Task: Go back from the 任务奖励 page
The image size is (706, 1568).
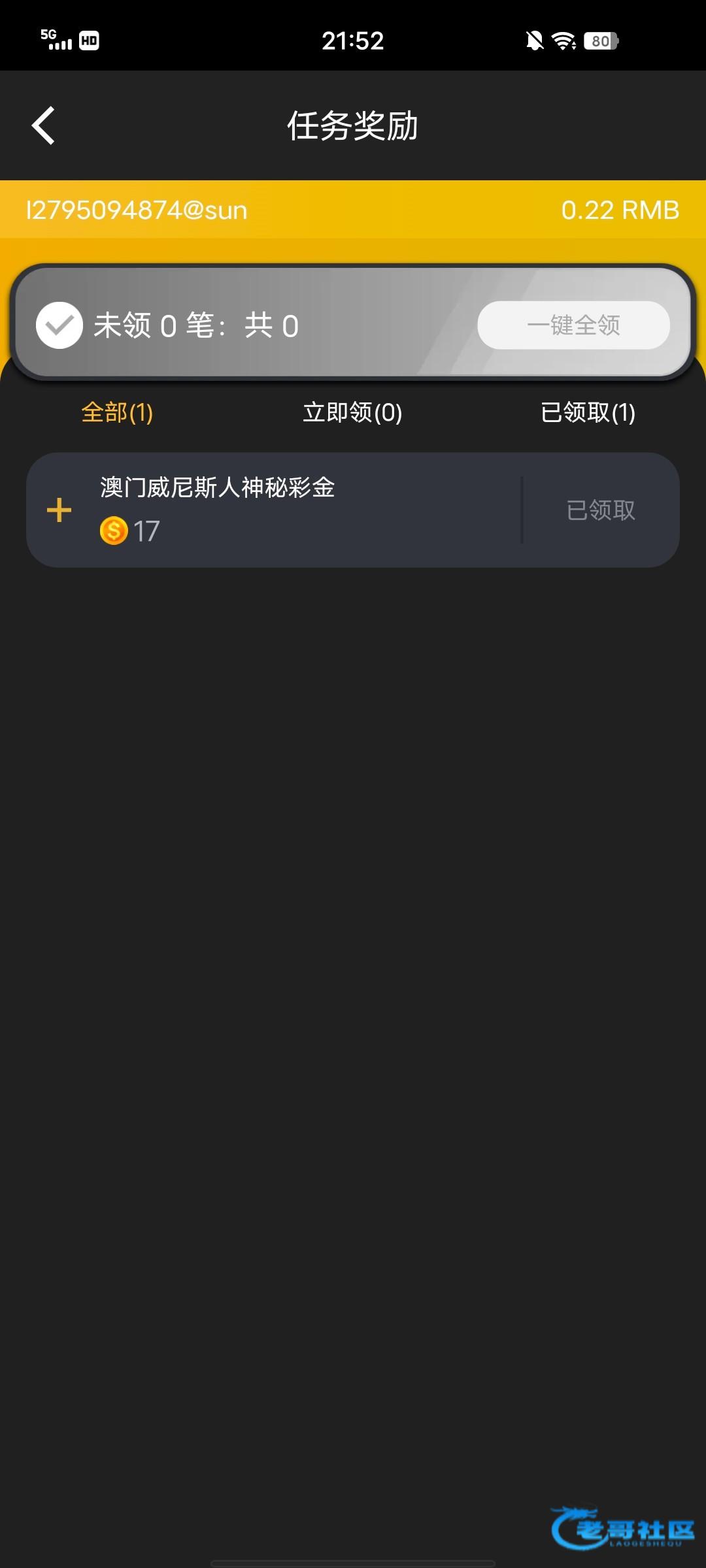Action: [44, 125]
